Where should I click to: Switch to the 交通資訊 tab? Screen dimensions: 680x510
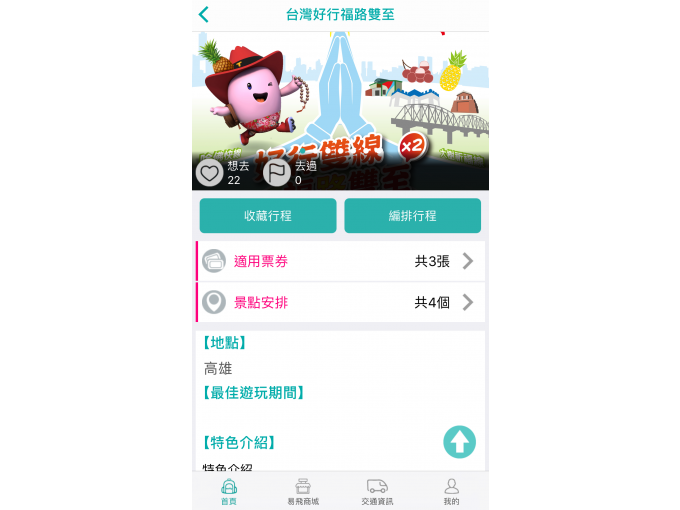click(377, 491)
